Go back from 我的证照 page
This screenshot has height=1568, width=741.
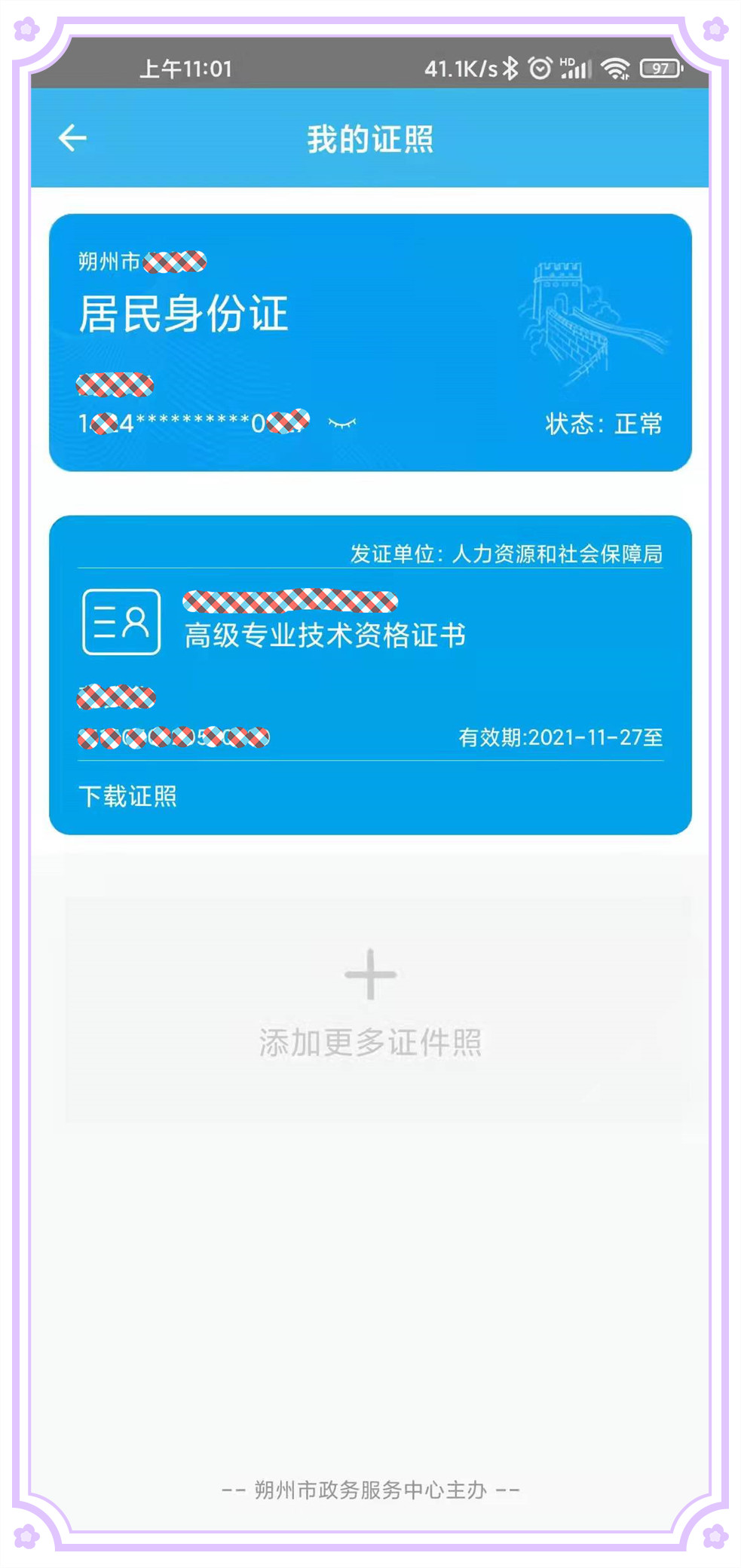pyautogui.click(x=72, y=138)
